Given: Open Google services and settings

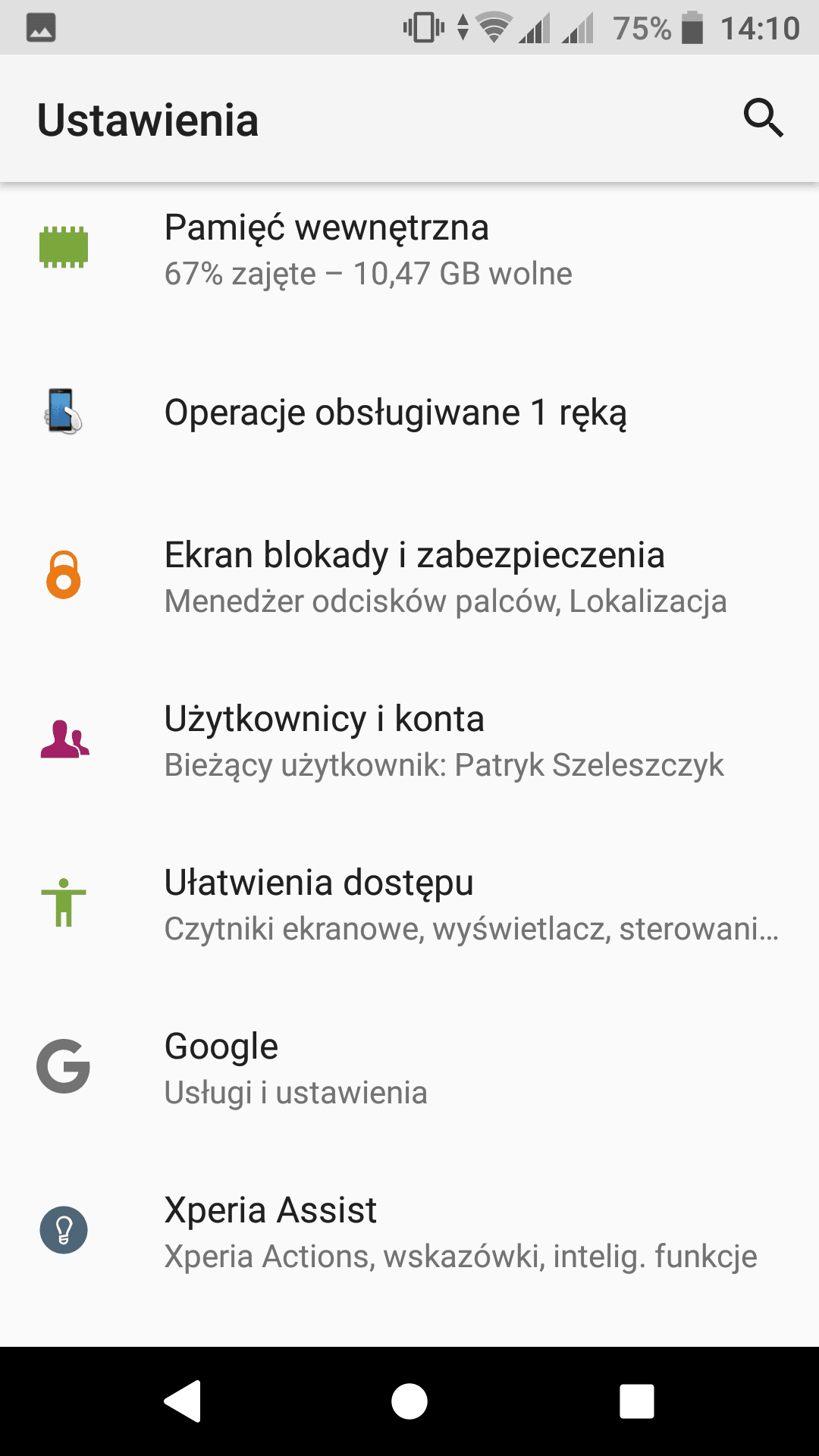Looking at the screenshot, I should pos(409,1068).
